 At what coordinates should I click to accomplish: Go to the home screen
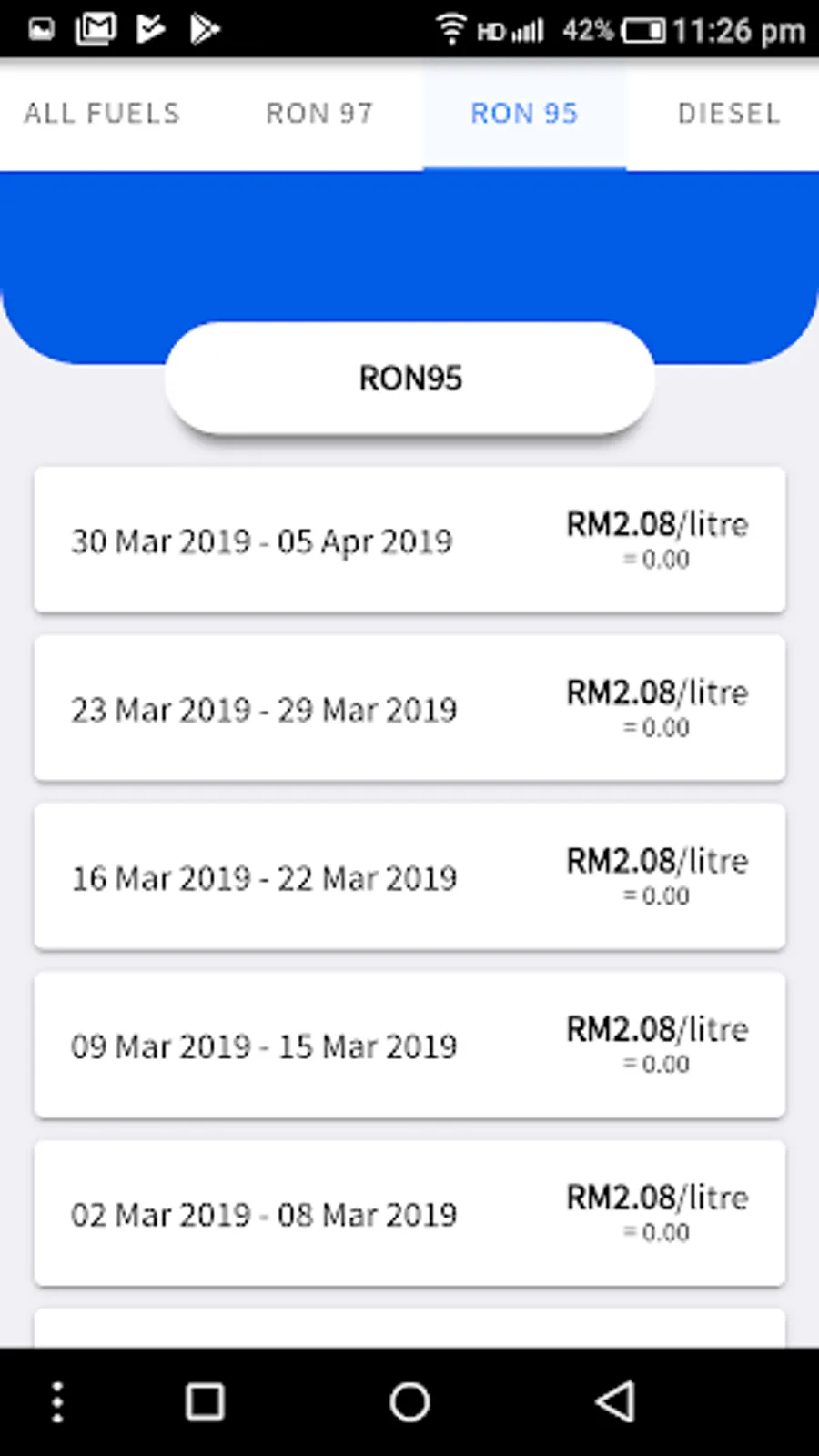[409, 1401]
